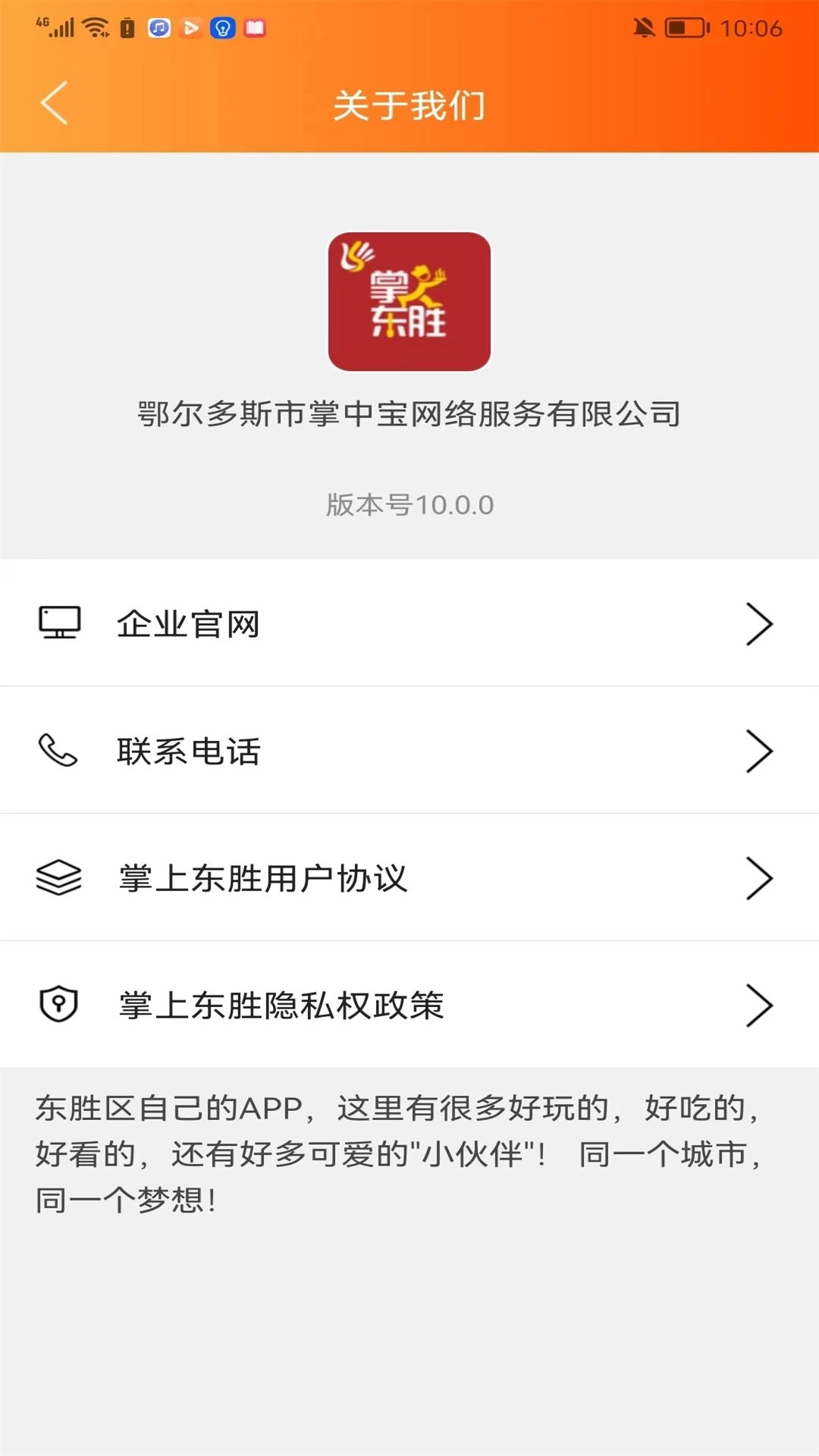
Task: Tap the monitor icon beside 企业官网
Action: 59,623
